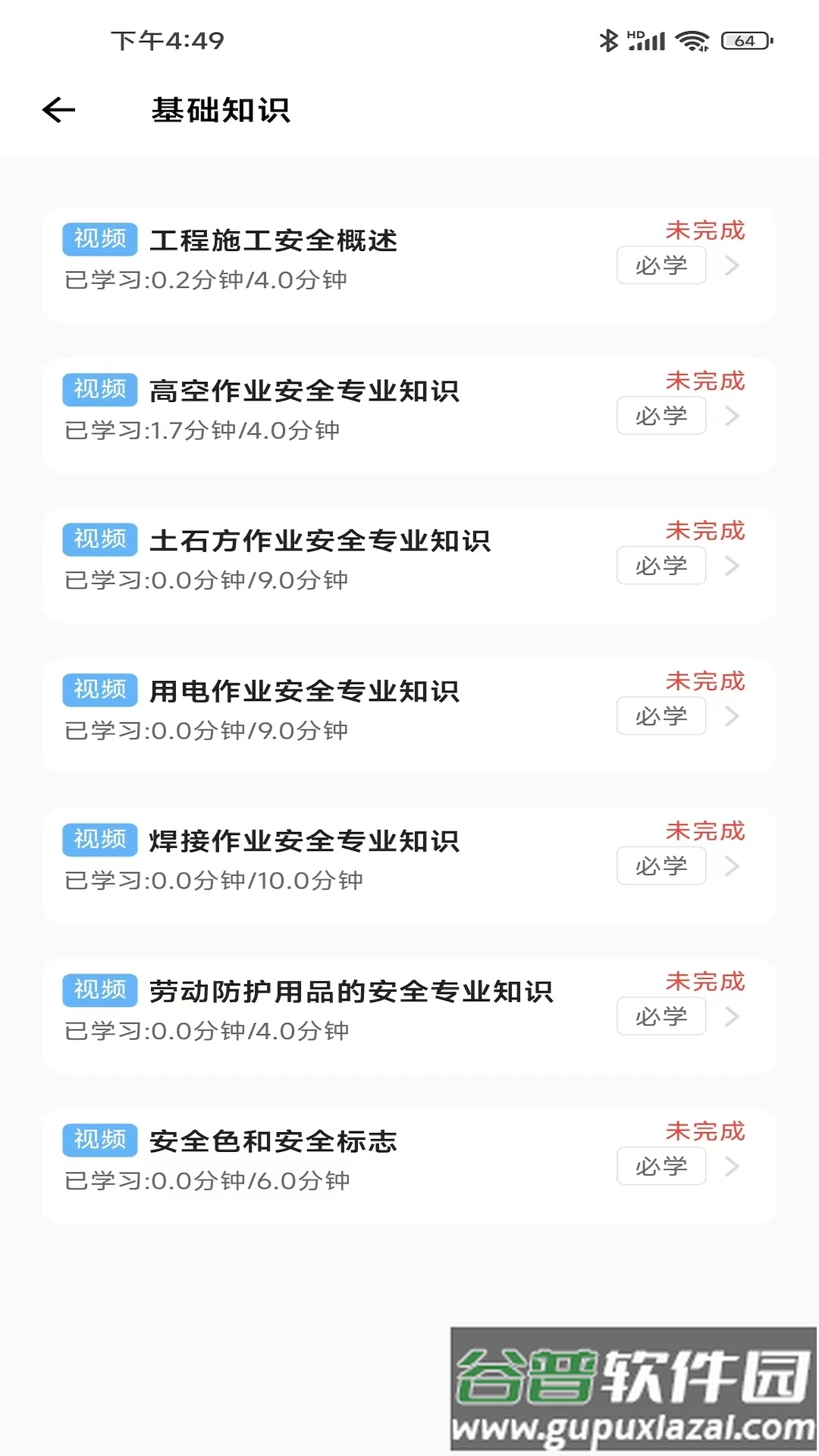Viewport: 819px width, 1456px height.
Task: Tap the 视频 badge on 高空作业安全专业知识
Action: tap(99, 389)
